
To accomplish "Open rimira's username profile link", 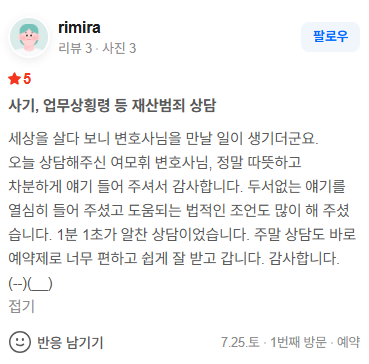I will pos(79,28).
